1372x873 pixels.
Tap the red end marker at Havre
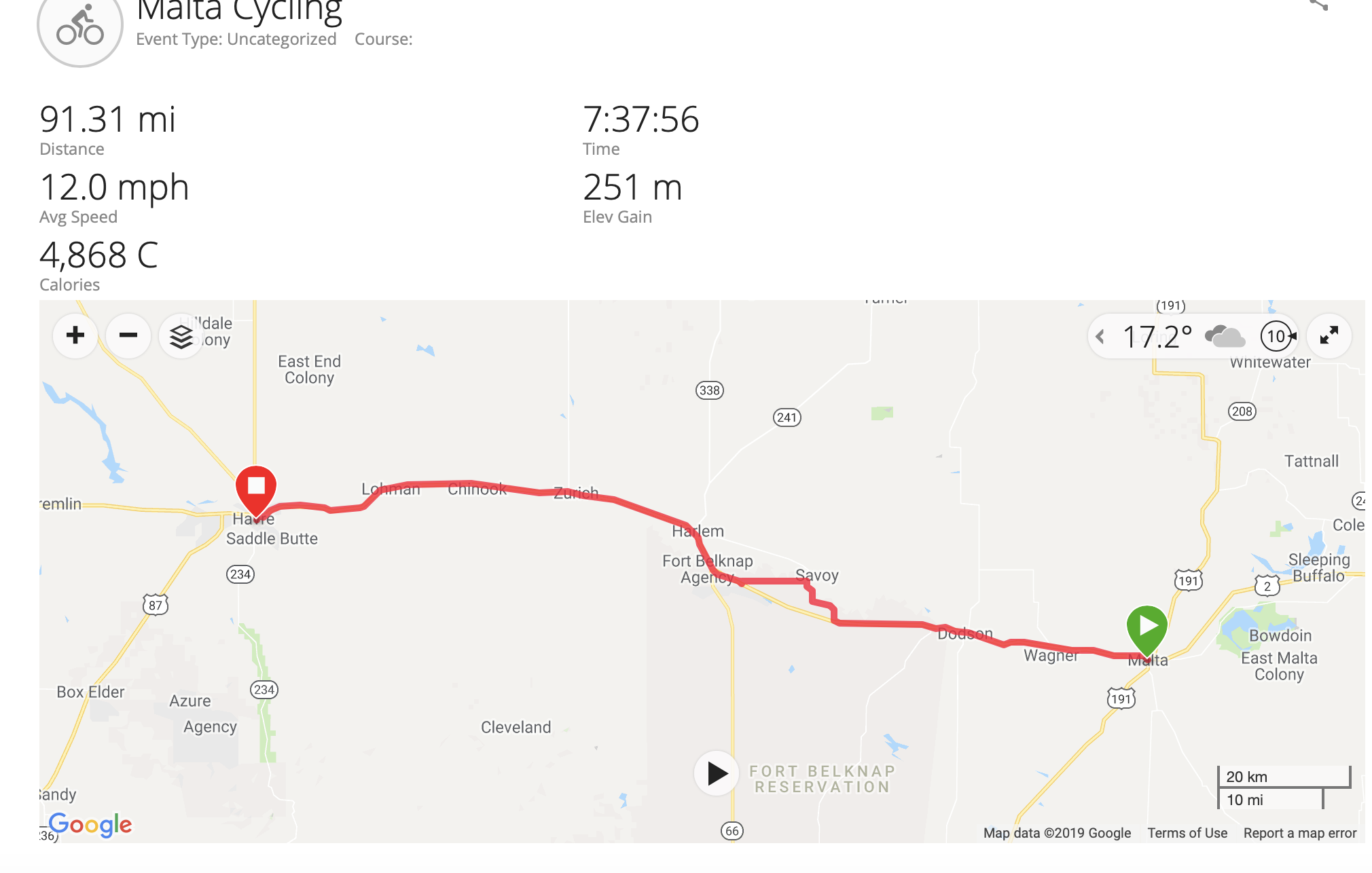point(256,489)
